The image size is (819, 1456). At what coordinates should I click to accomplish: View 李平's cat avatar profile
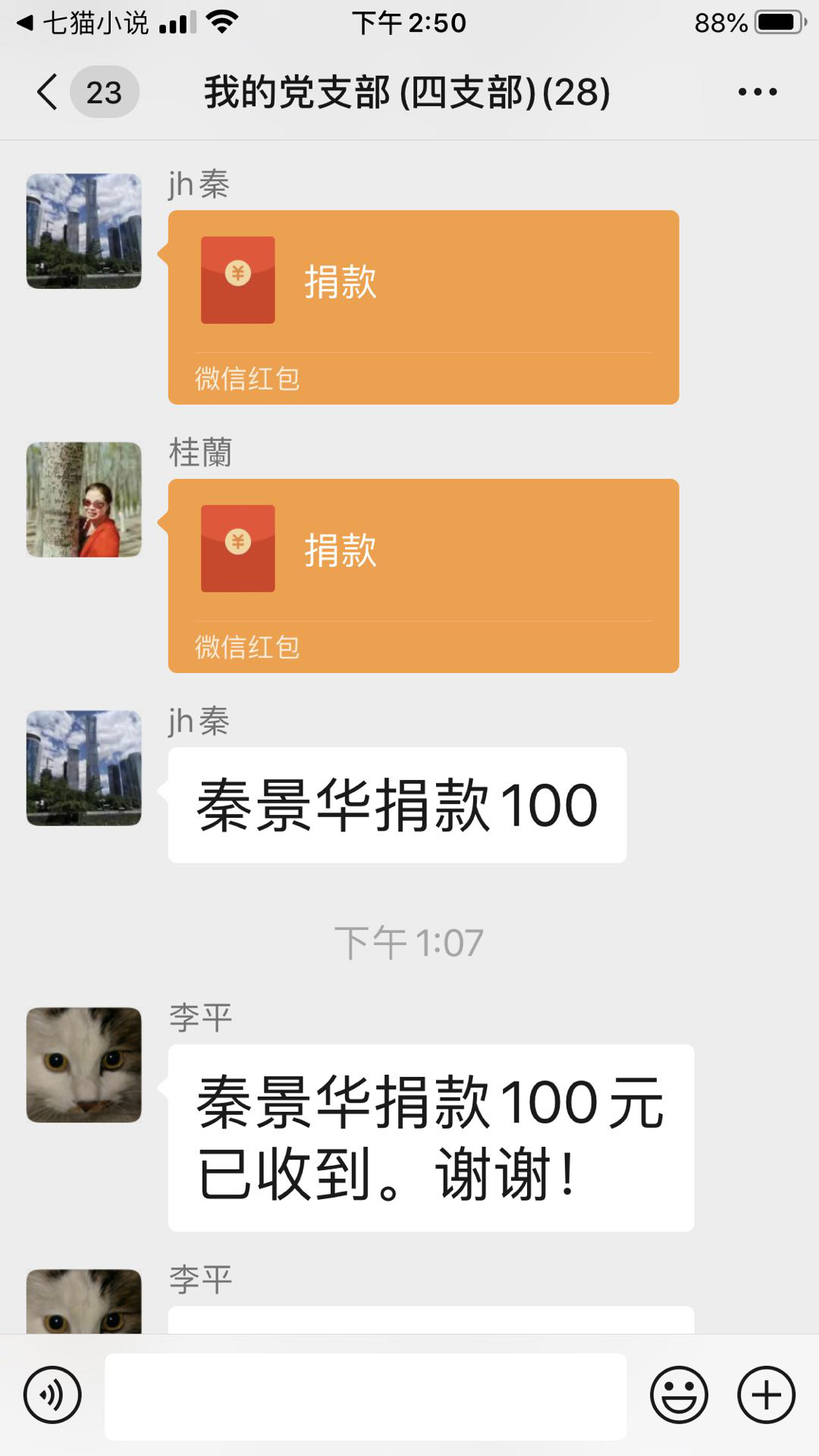click(x=83, y=1064)
